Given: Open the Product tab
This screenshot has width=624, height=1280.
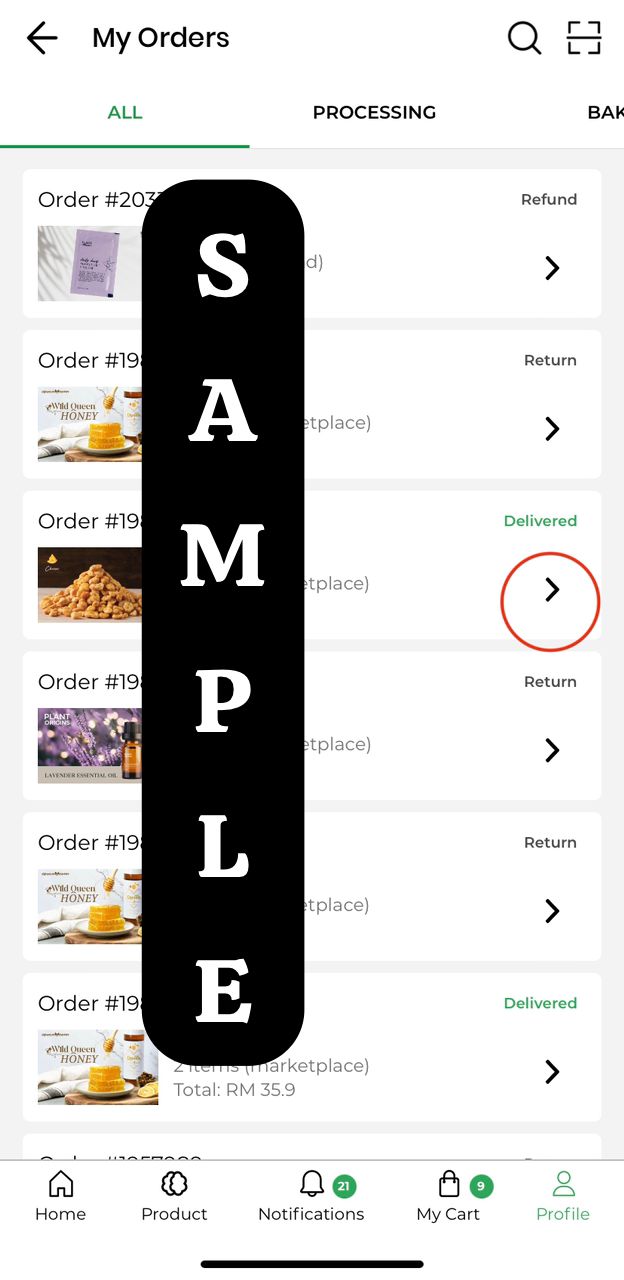Looking at the screenshot, I should point(174,1197).
